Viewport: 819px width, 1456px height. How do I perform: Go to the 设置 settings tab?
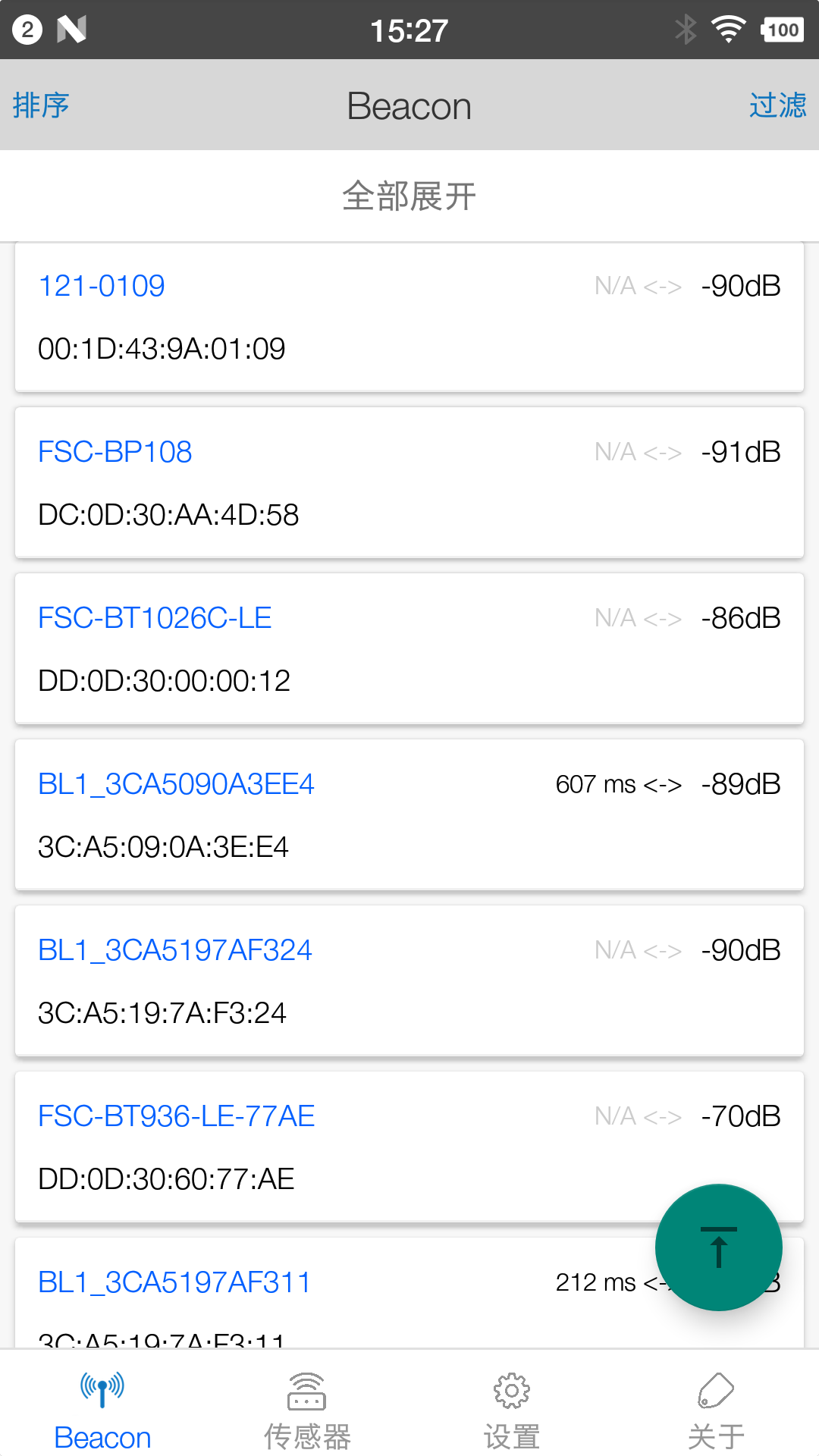coord(512,1410)
